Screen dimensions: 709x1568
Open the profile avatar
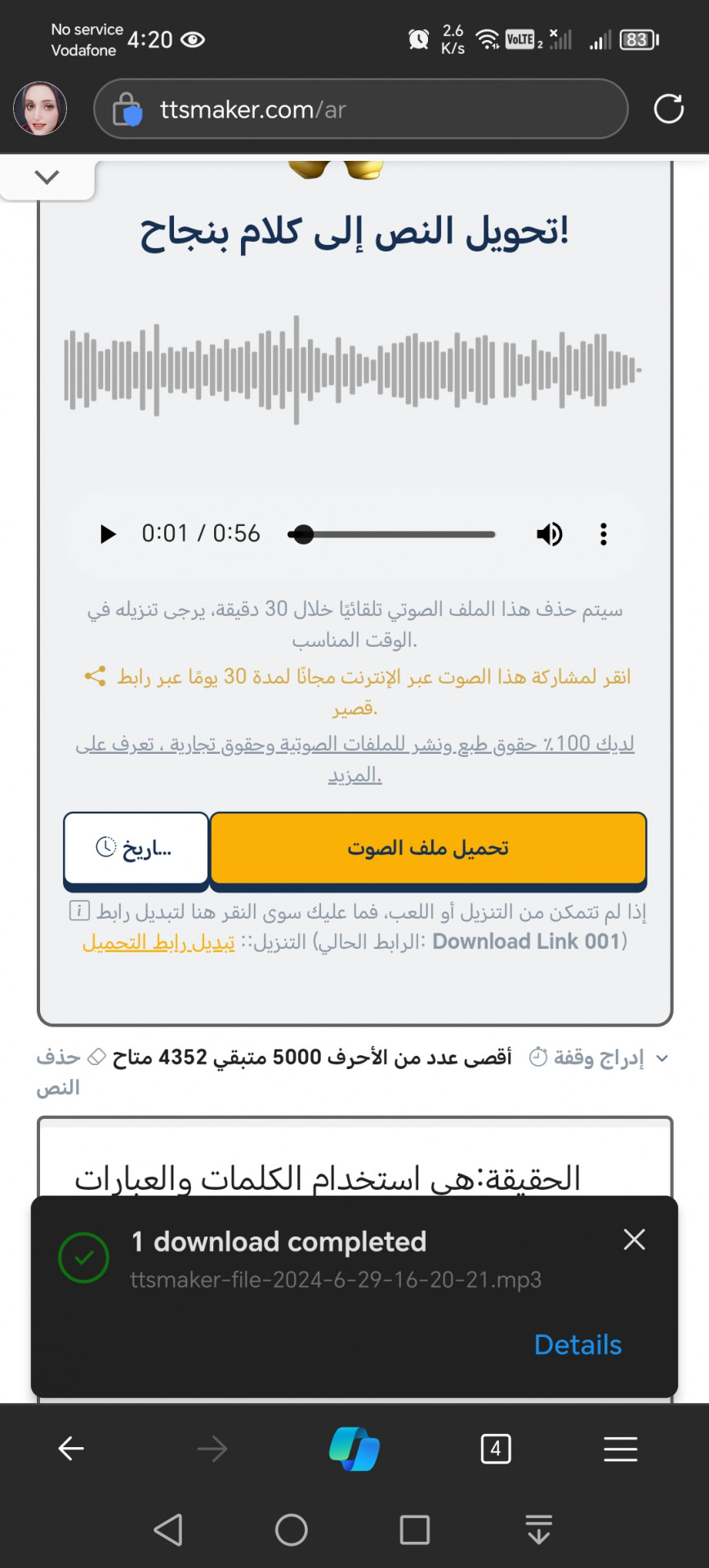(x=40, y=109)
